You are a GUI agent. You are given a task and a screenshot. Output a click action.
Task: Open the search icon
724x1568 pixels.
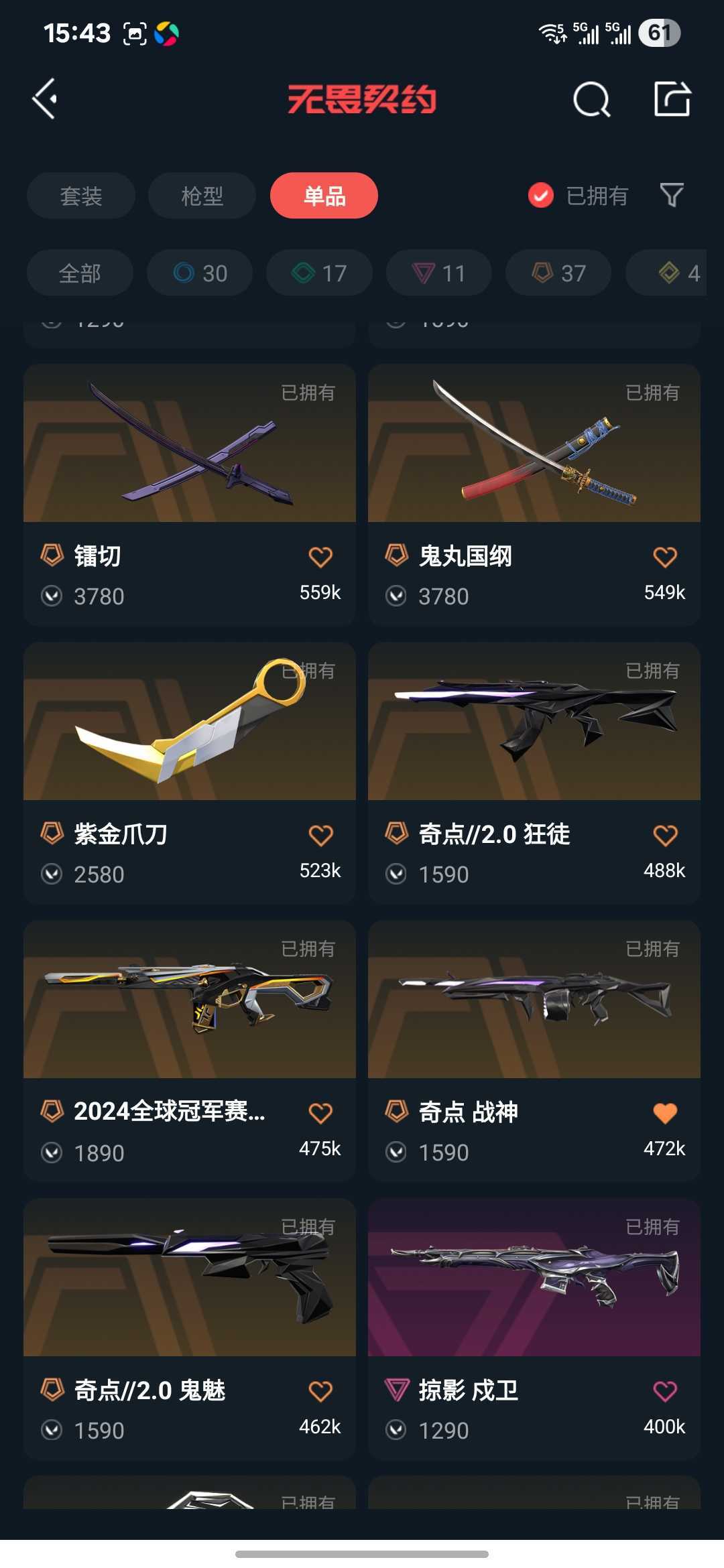[x=592, y=100]
